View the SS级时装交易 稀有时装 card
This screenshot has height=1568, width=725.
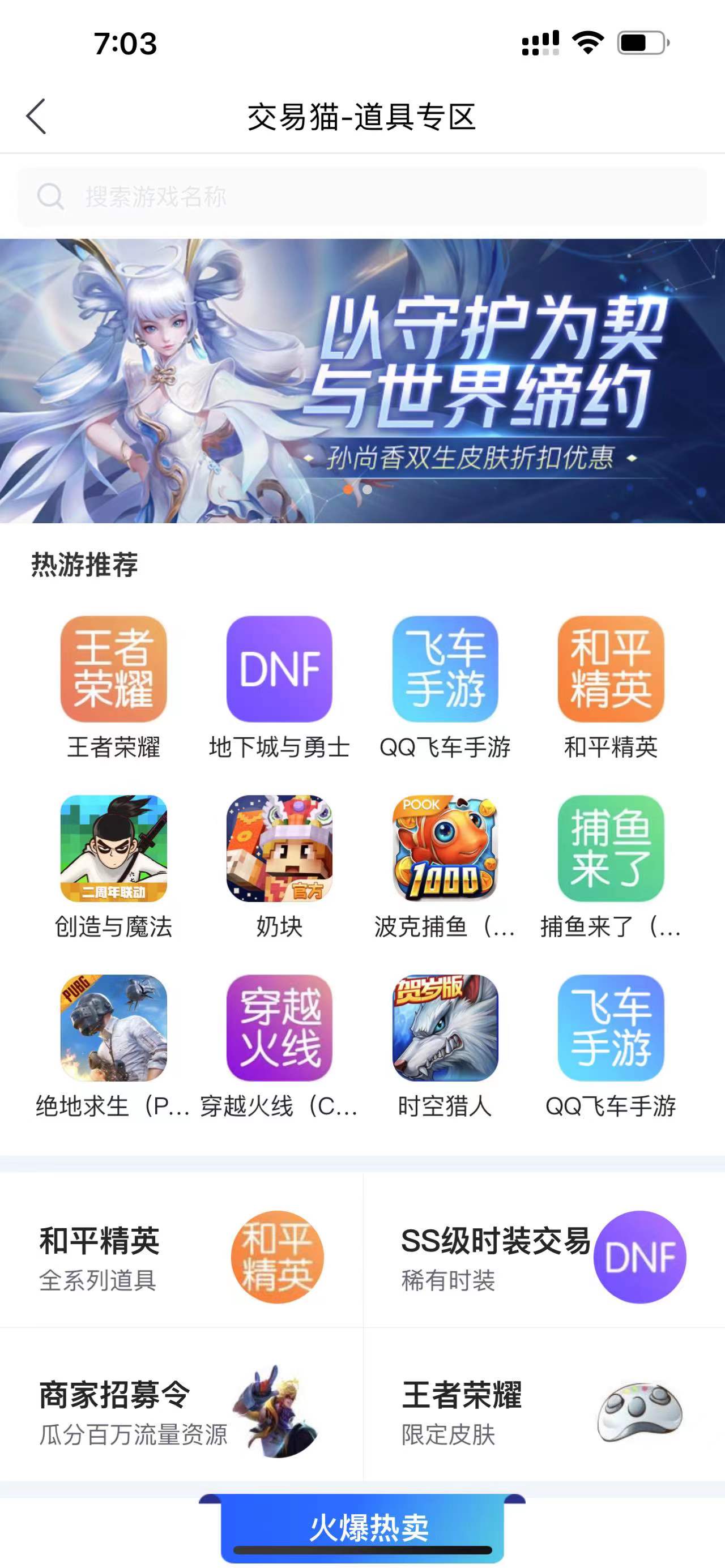[544, 1257]
